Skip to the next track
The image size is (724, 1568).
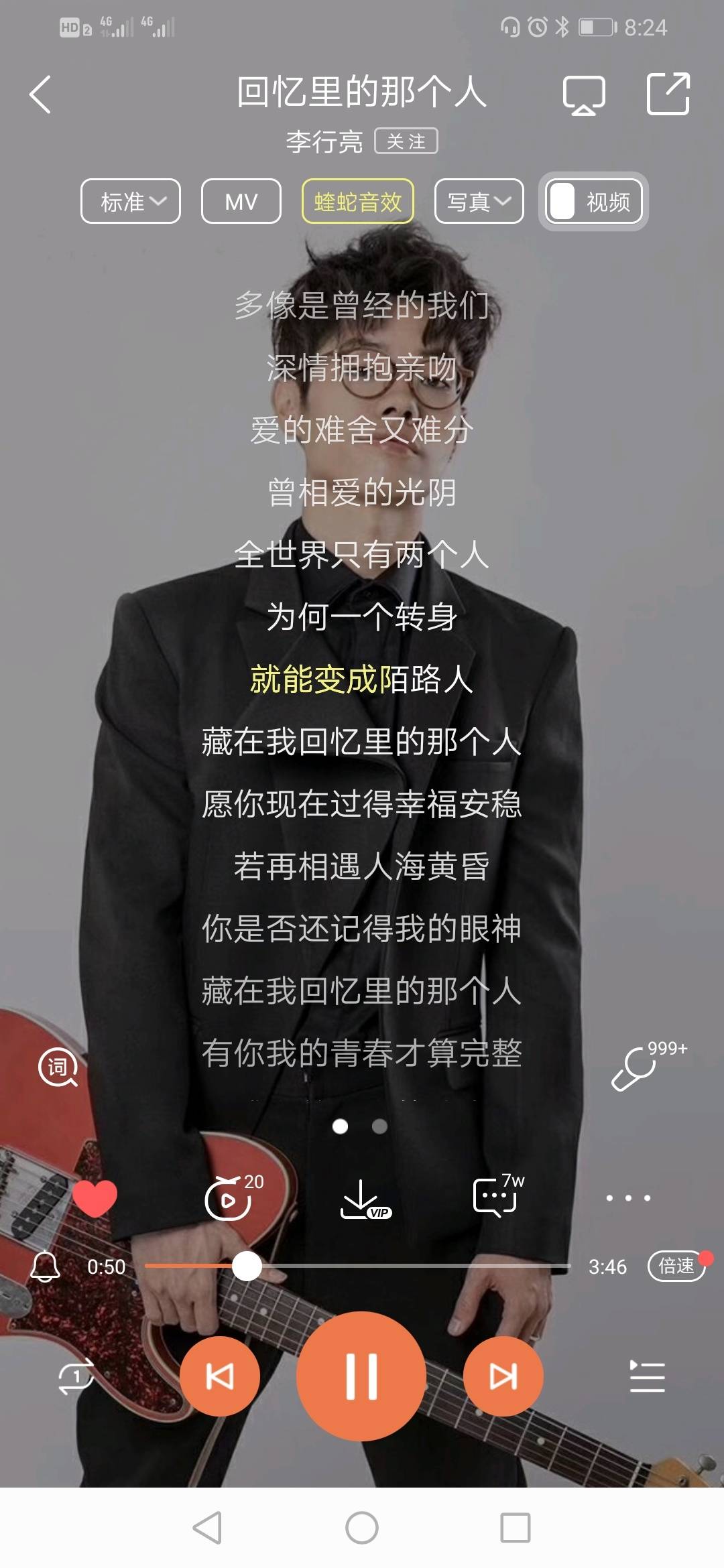click(x=503, y=1376)
